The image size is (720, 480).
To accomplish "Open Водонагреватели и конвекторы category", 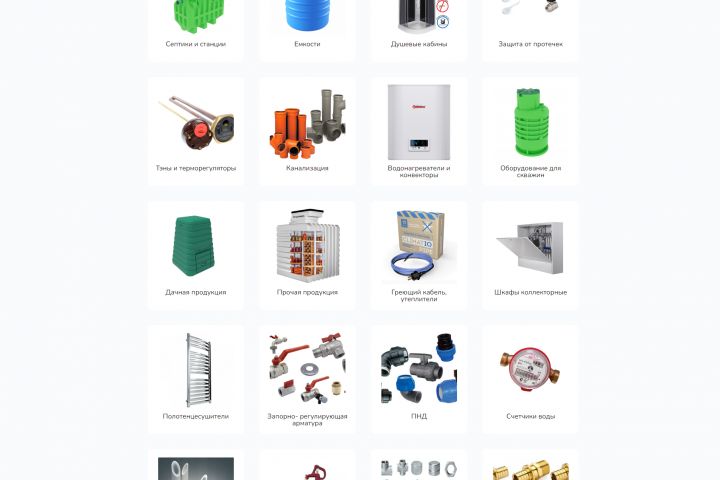I will point(419,130).
